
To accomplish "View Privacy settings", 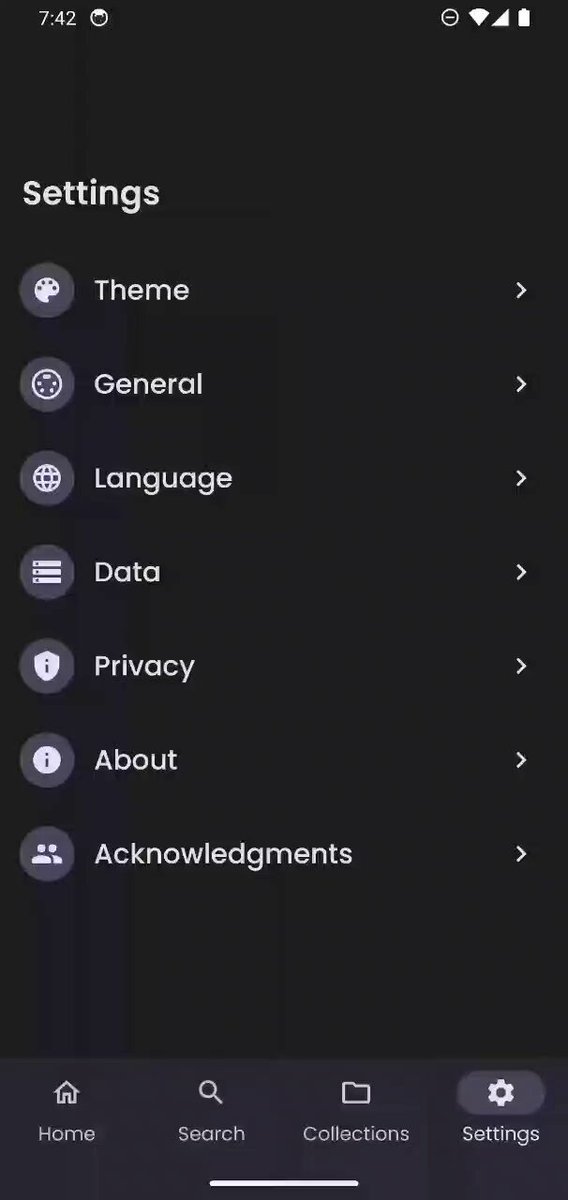I will [284, 666].
